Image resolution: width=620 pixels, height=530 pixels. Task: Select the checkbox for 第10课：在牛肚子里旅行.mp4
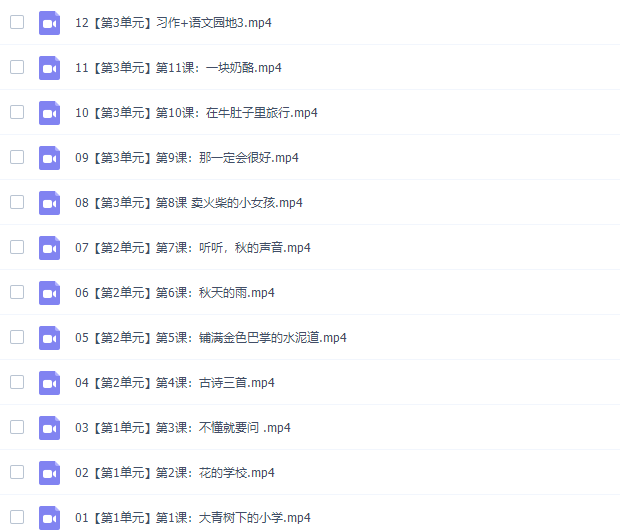click(x=17, y=112)
